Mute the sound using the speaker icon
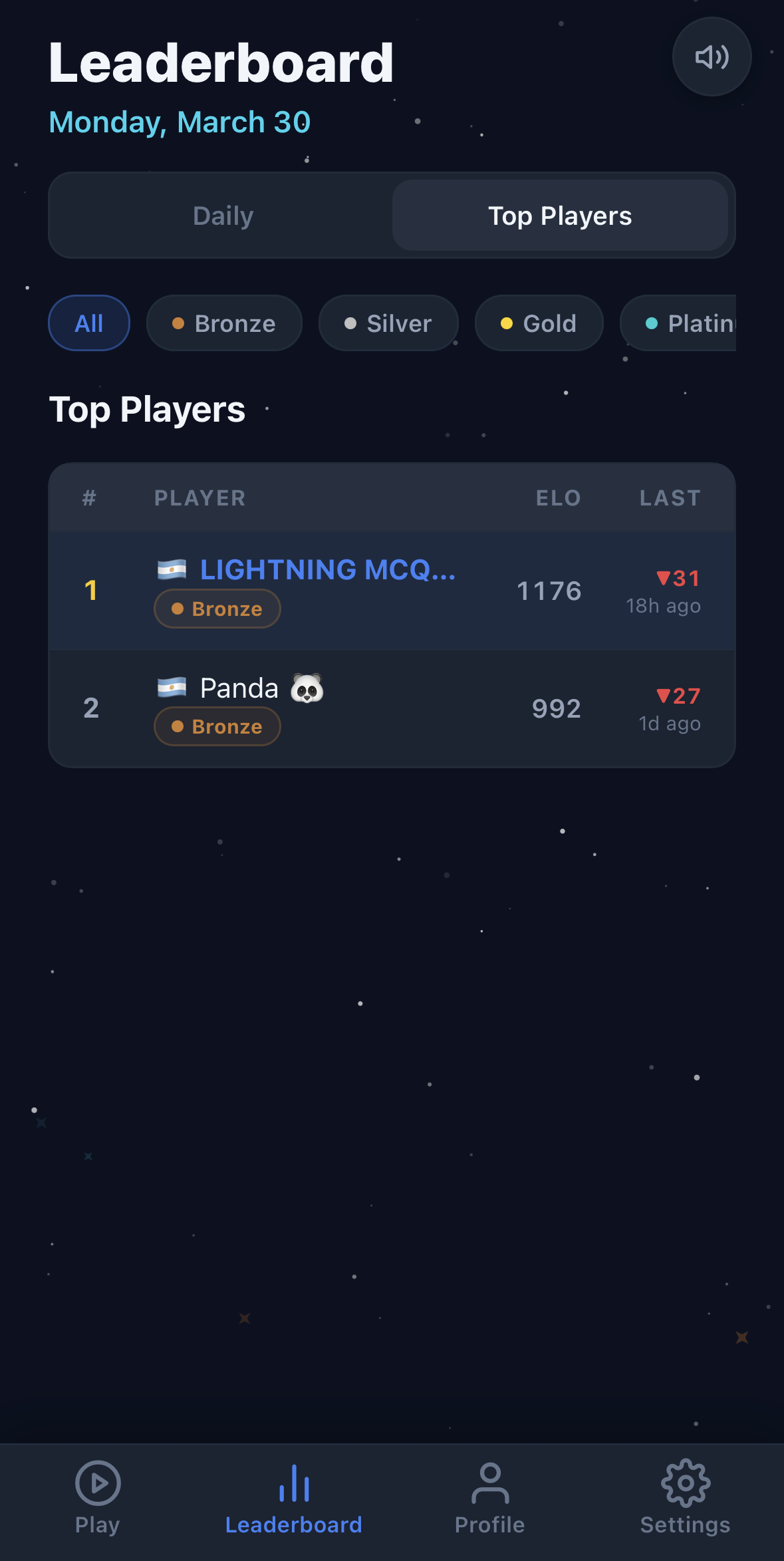This screenshot has height=1561, width=784. (711, 57)
